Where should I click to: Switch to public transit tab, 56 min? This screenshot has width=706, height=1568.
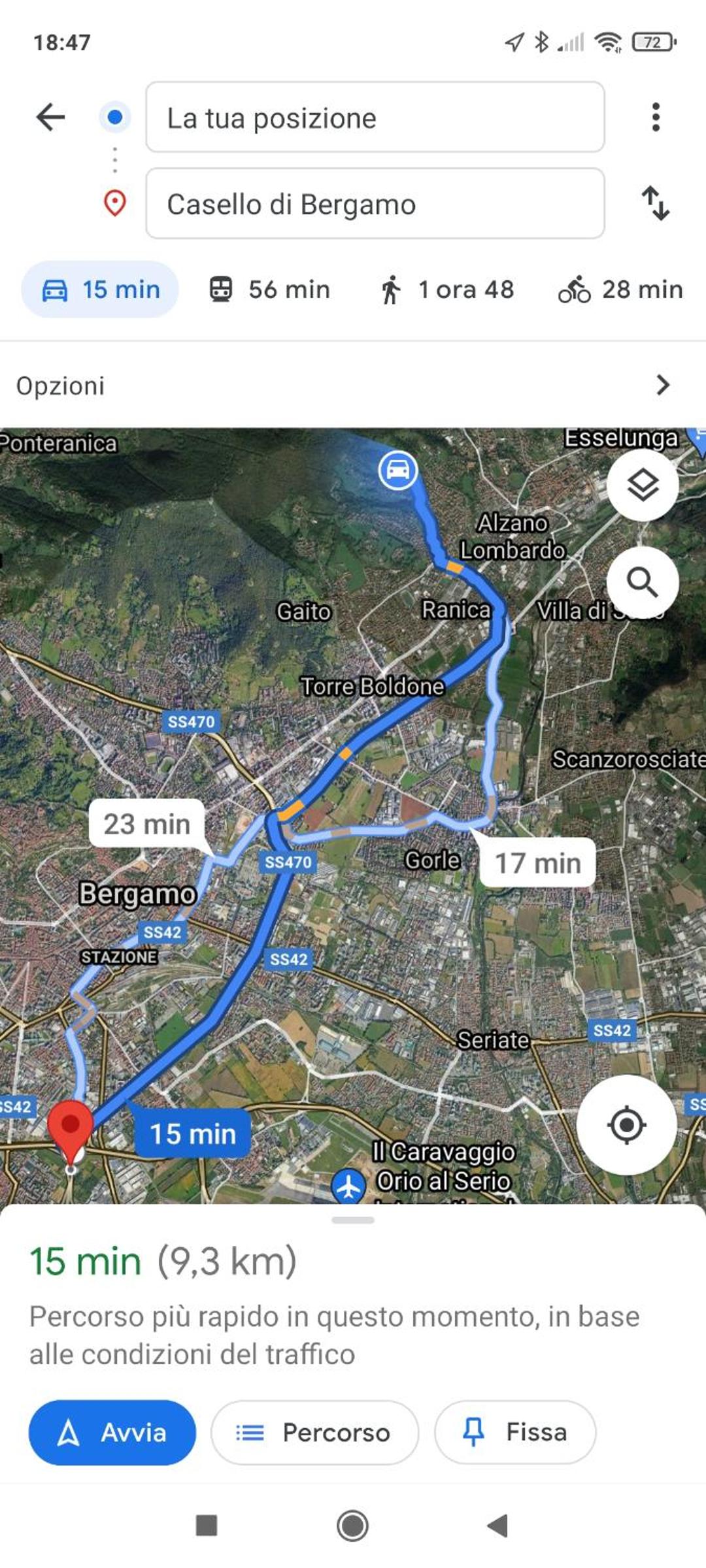pos(269,289)
